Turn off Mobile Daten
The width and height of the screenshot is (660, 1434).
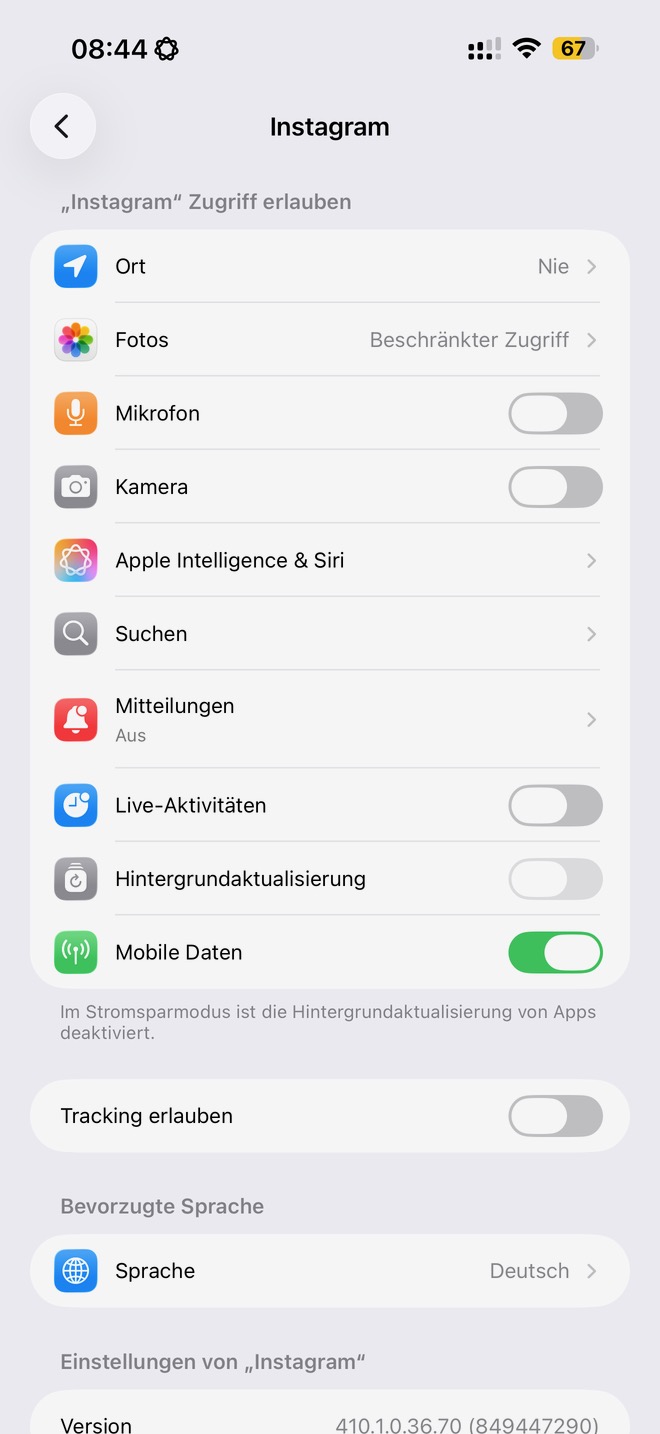(555, 953)
